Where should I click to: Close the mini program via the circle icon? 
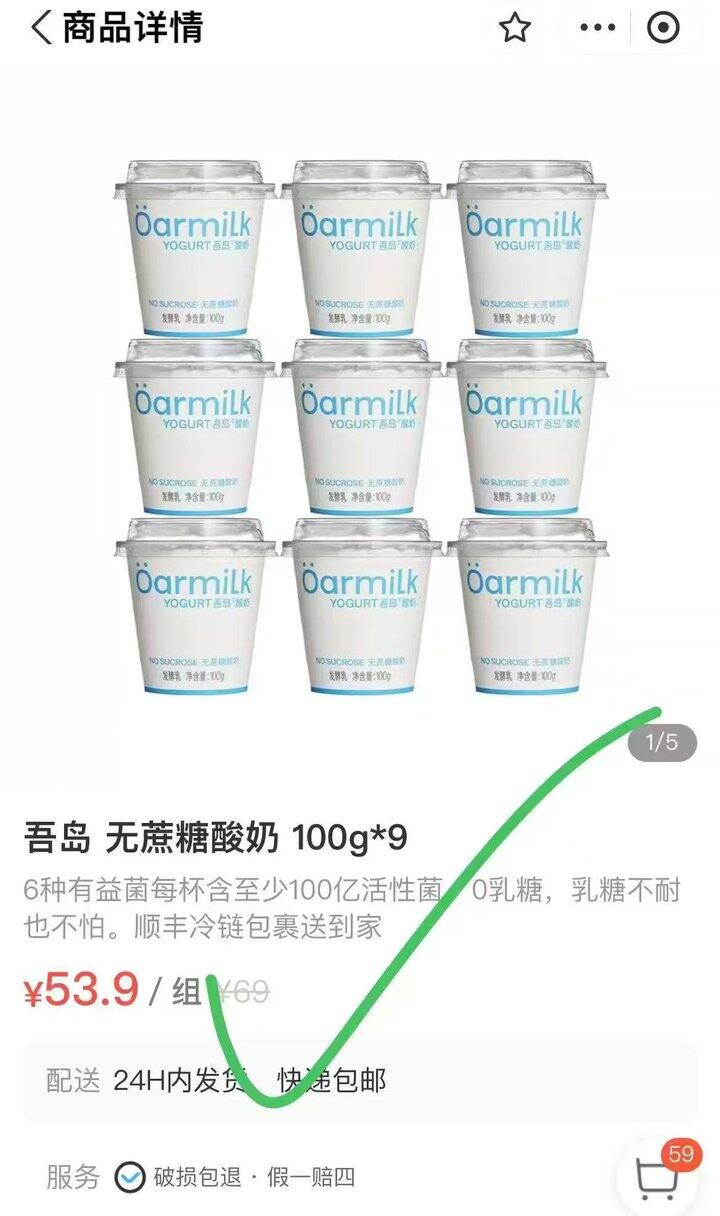pyautogui.click(x=663, y=28)
